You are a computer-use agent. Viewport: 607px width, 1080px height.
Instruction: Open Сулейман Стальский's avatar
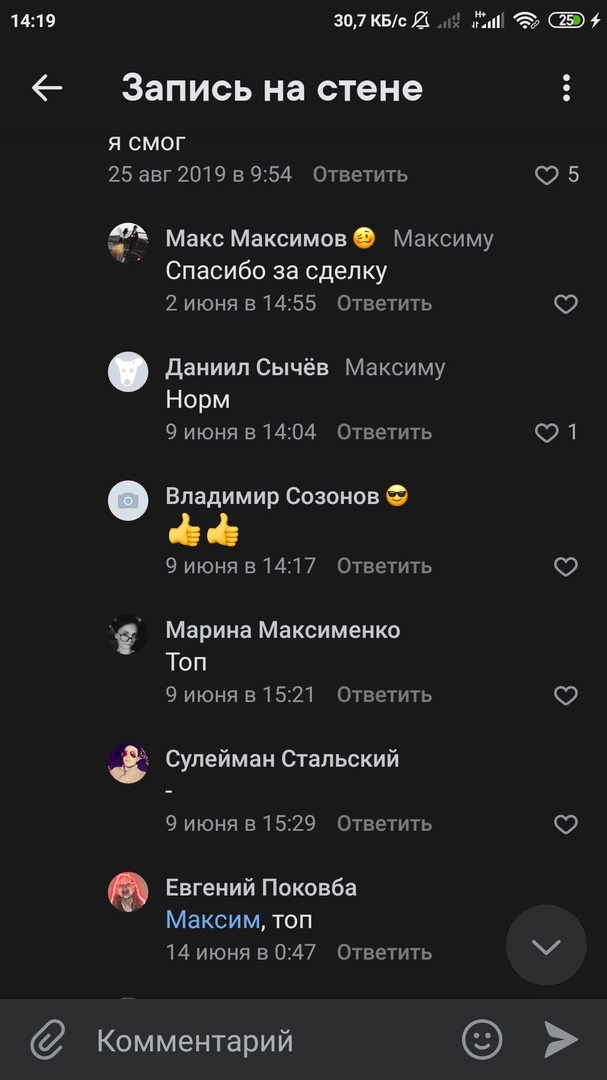coord(128,764)
